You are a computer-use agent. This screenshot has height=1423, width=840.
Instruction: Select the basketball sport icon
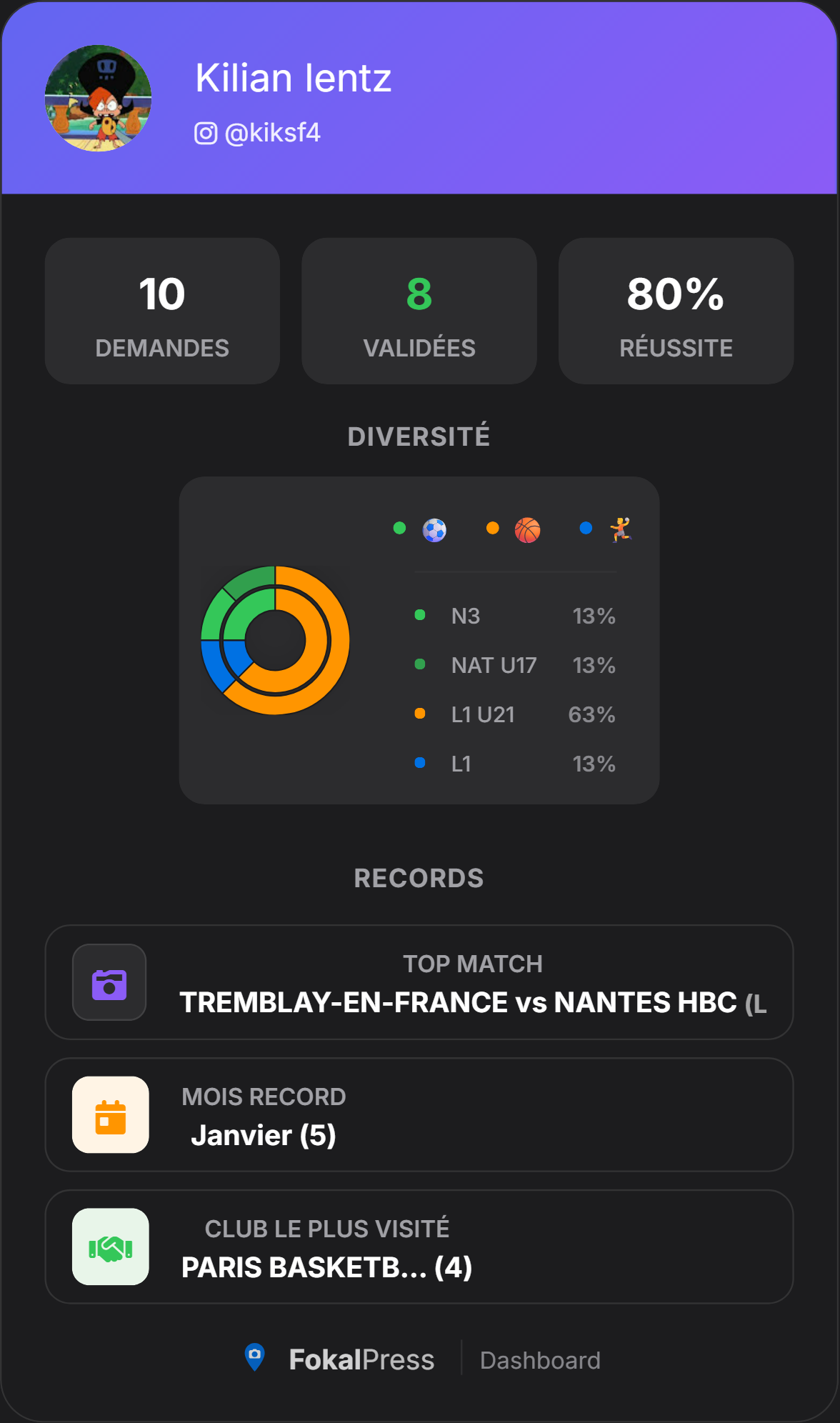(526, 529)
